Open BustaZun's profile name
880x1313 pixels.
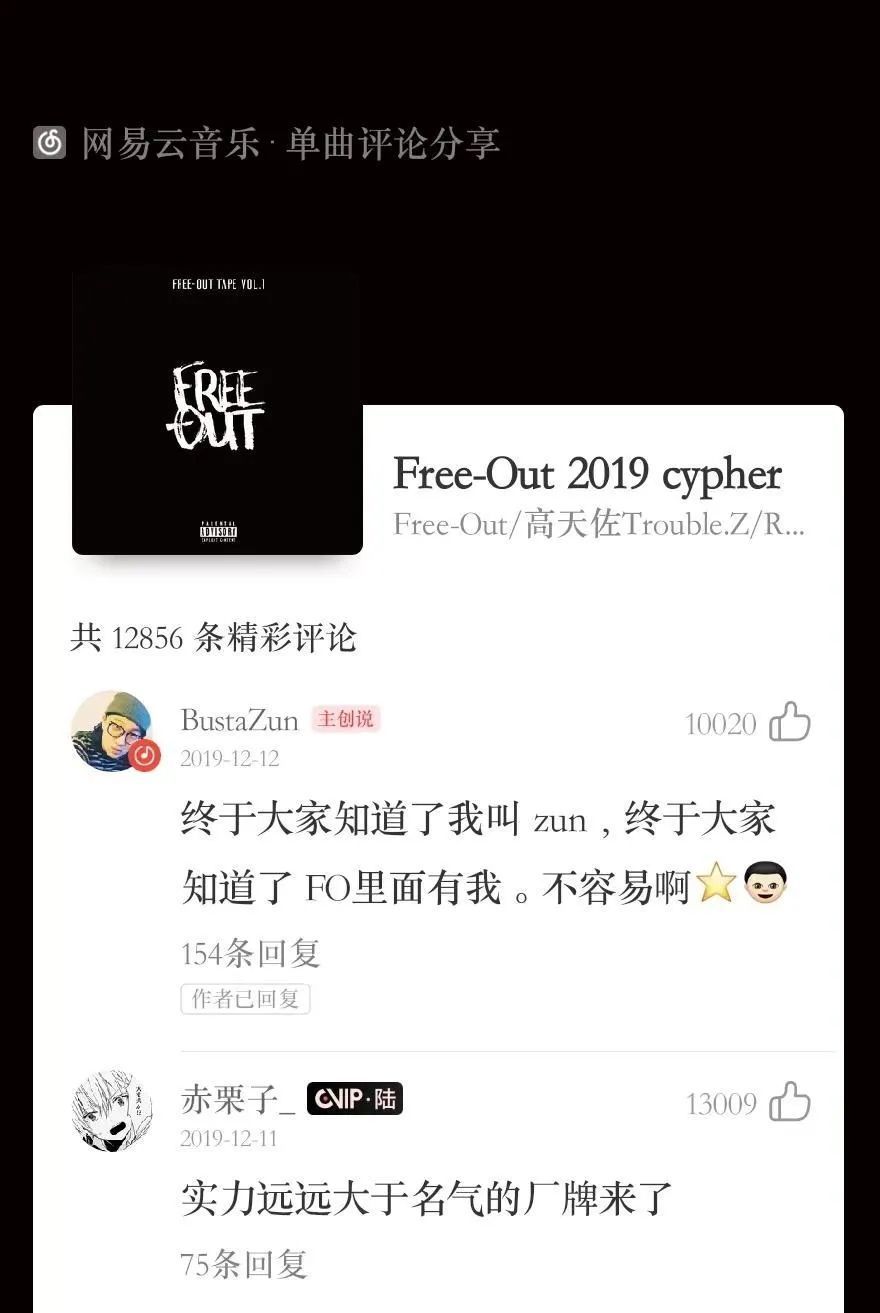[238, 720]
